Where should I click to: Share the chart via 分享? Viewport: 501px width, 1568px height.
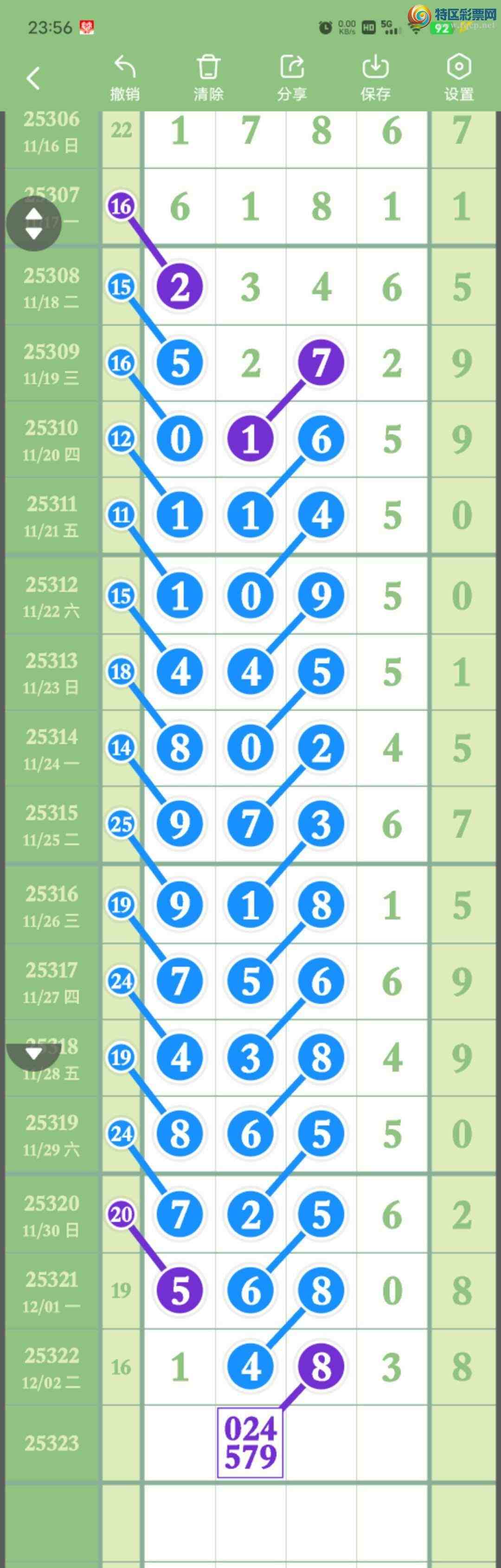click(x=292, y=78)
